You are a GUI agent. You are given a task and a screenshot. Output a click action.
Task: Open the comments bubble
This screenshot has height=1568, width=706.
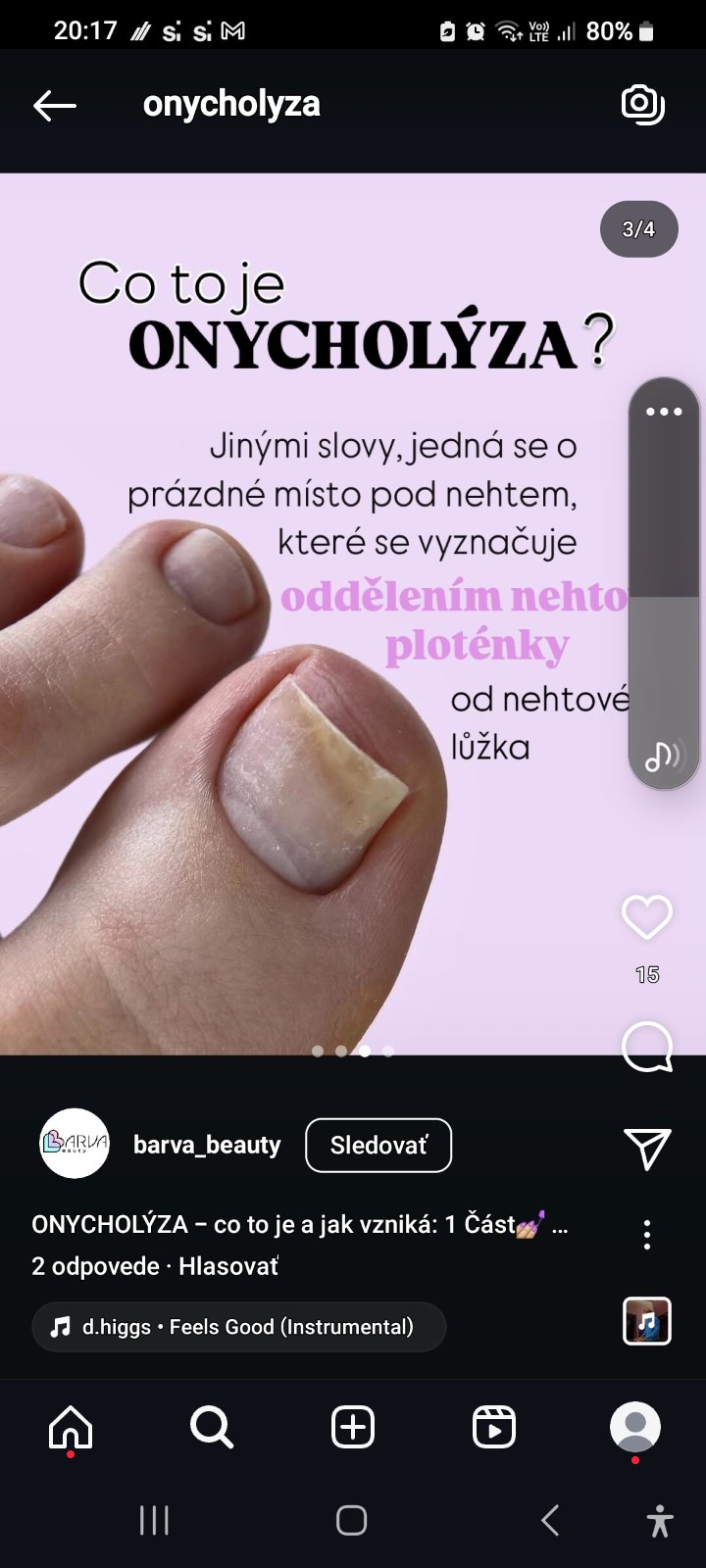[647, 1047]
